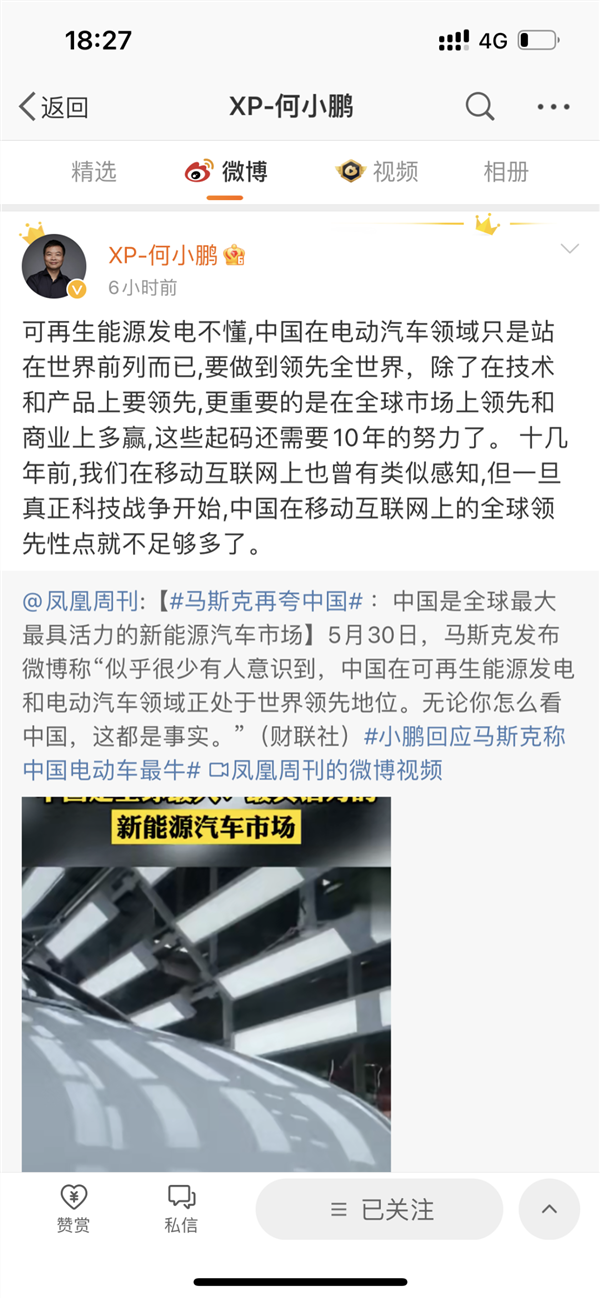Switch to the 视频 tab
600x1298 pixels.
(377, 172)
